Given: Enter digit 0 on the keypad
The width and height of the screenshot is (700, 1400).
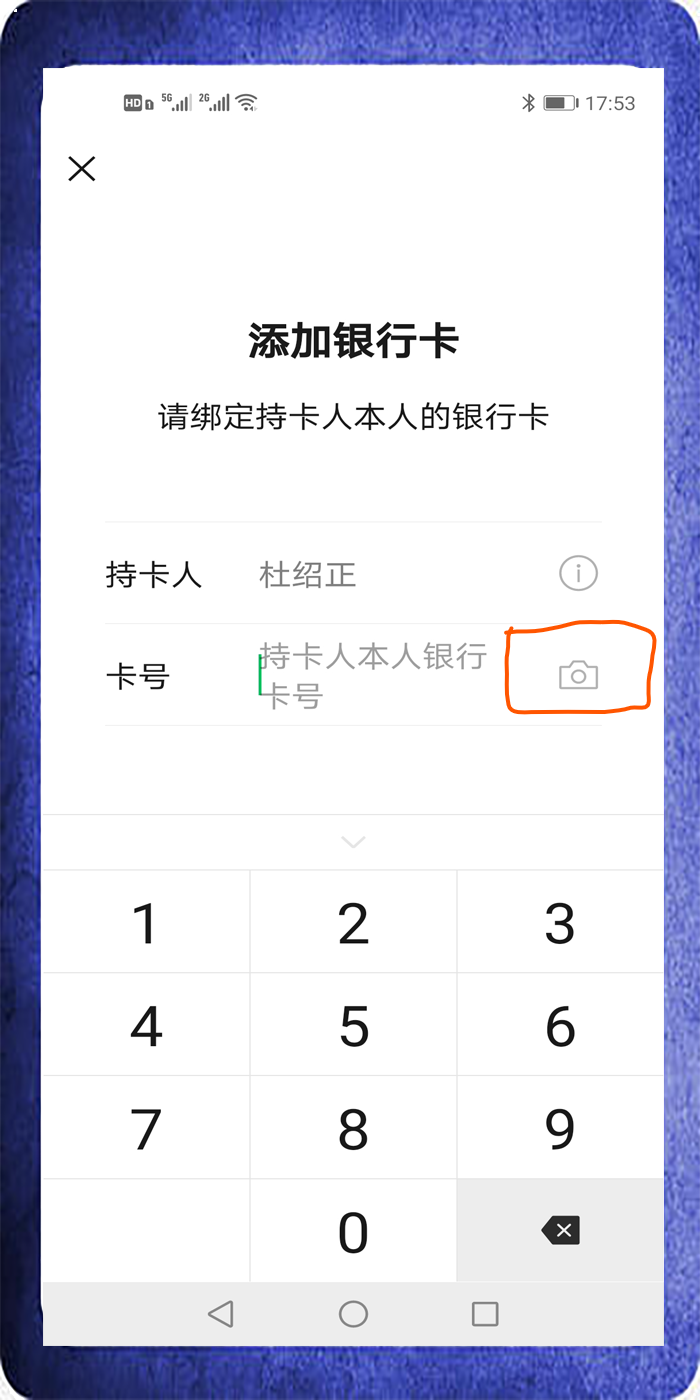Looking at the screenshot, I should [353, 1232].
